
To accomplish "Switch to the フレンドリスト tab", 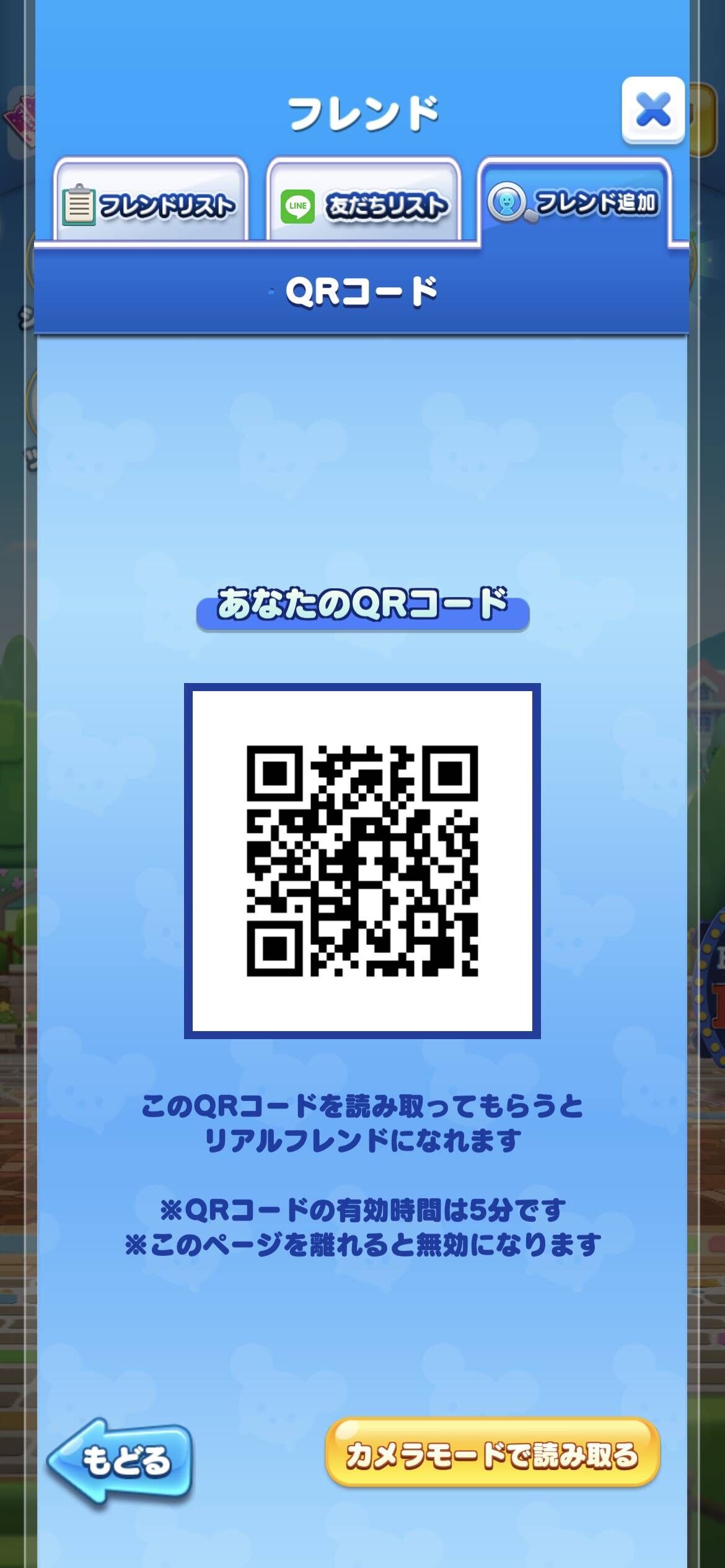I will pos(151,201).
